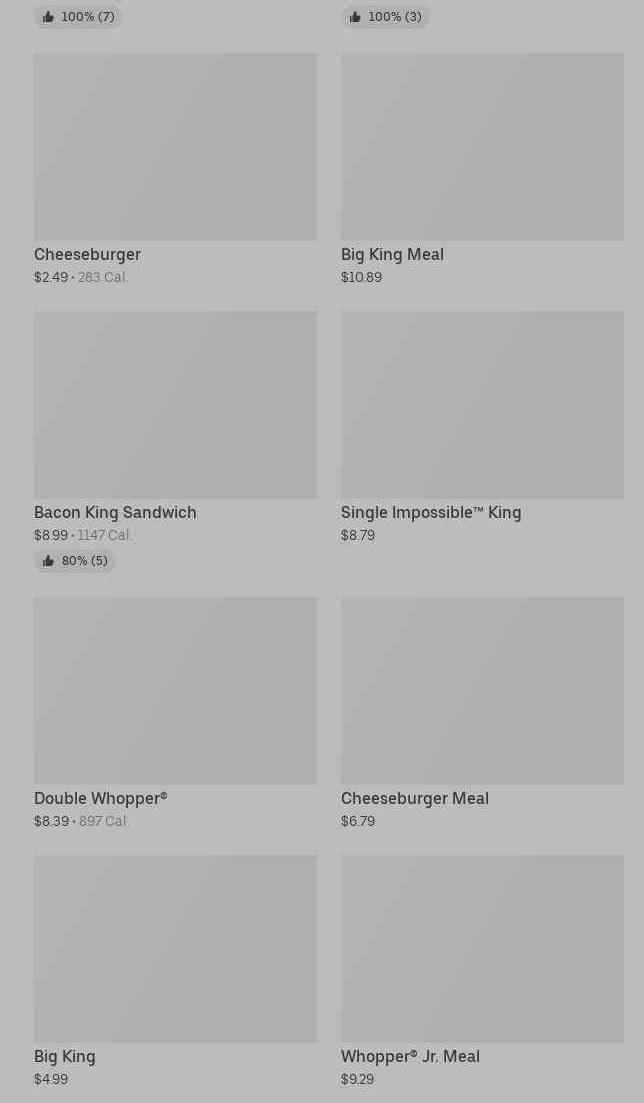The width and height of the screenshot is (644, 1103).
Task: Open Single Impossible King details
Action: pos(482,405)
